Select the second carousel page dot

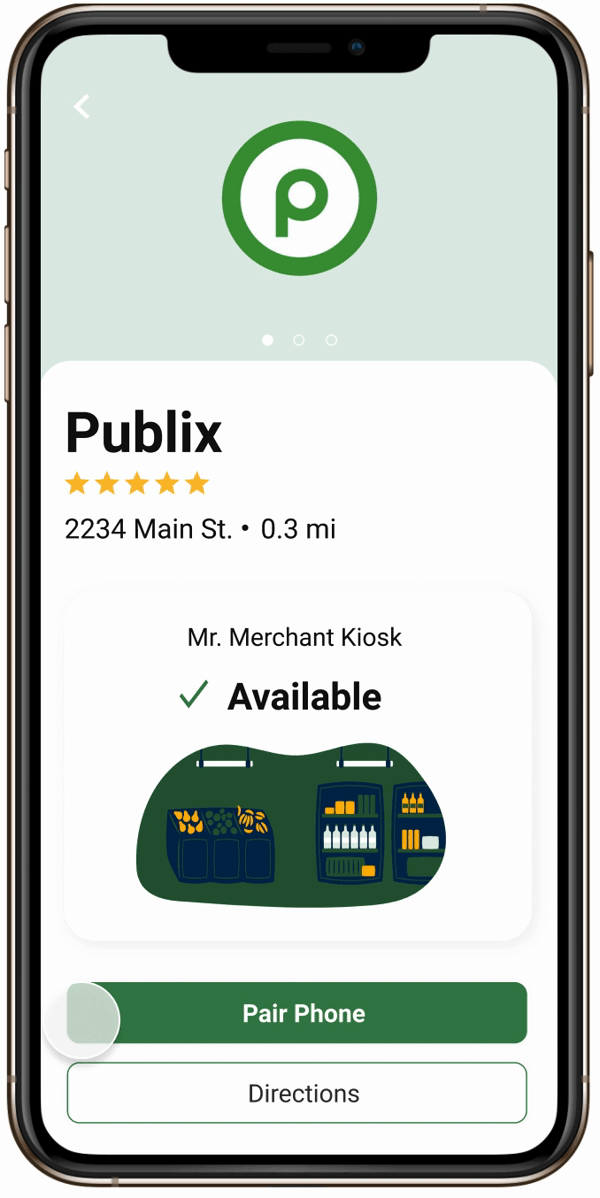click(x=299, y=340)
